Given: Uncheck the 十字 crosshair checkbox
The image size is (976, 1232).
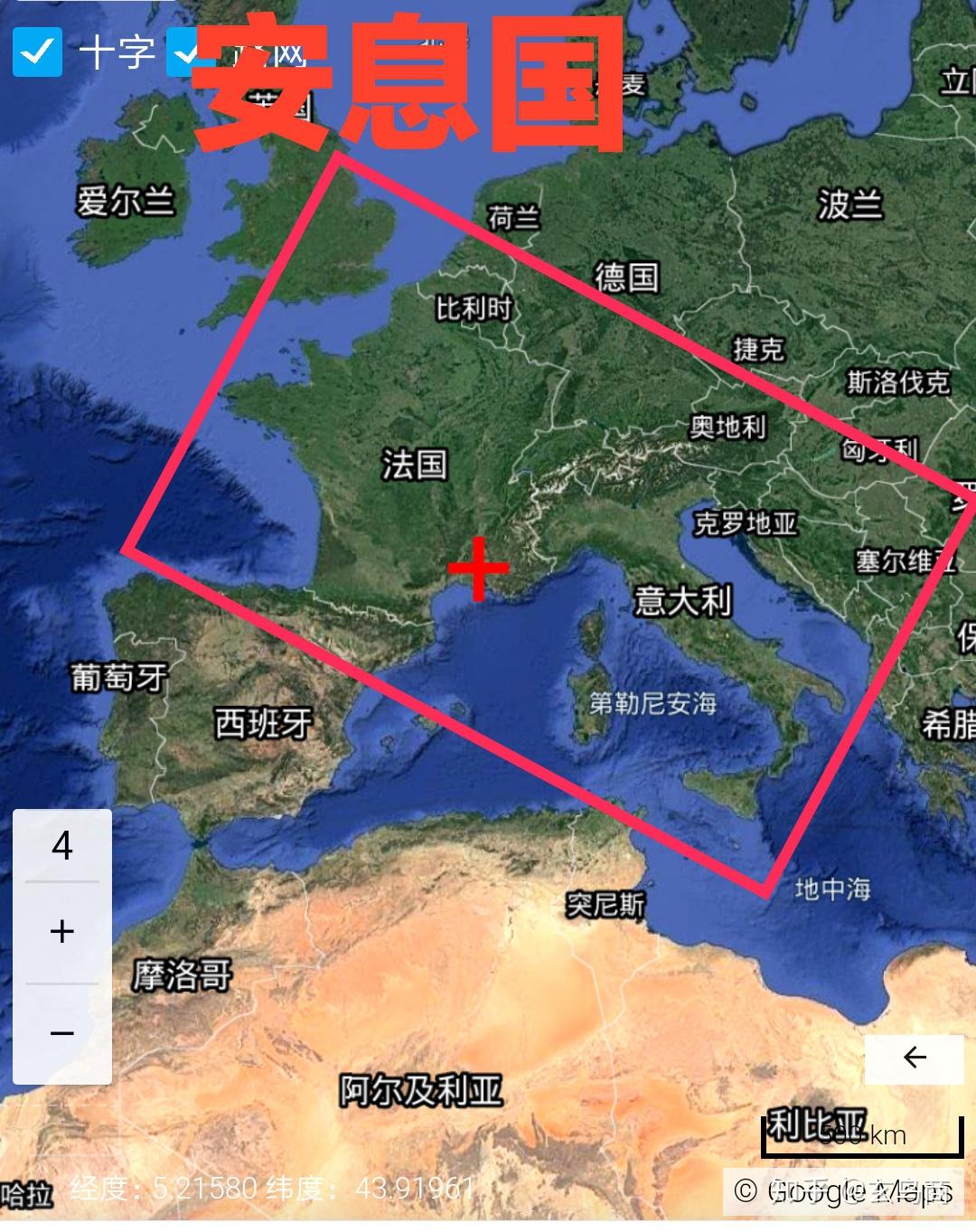Looking at the screenshot, I should 37,52.
